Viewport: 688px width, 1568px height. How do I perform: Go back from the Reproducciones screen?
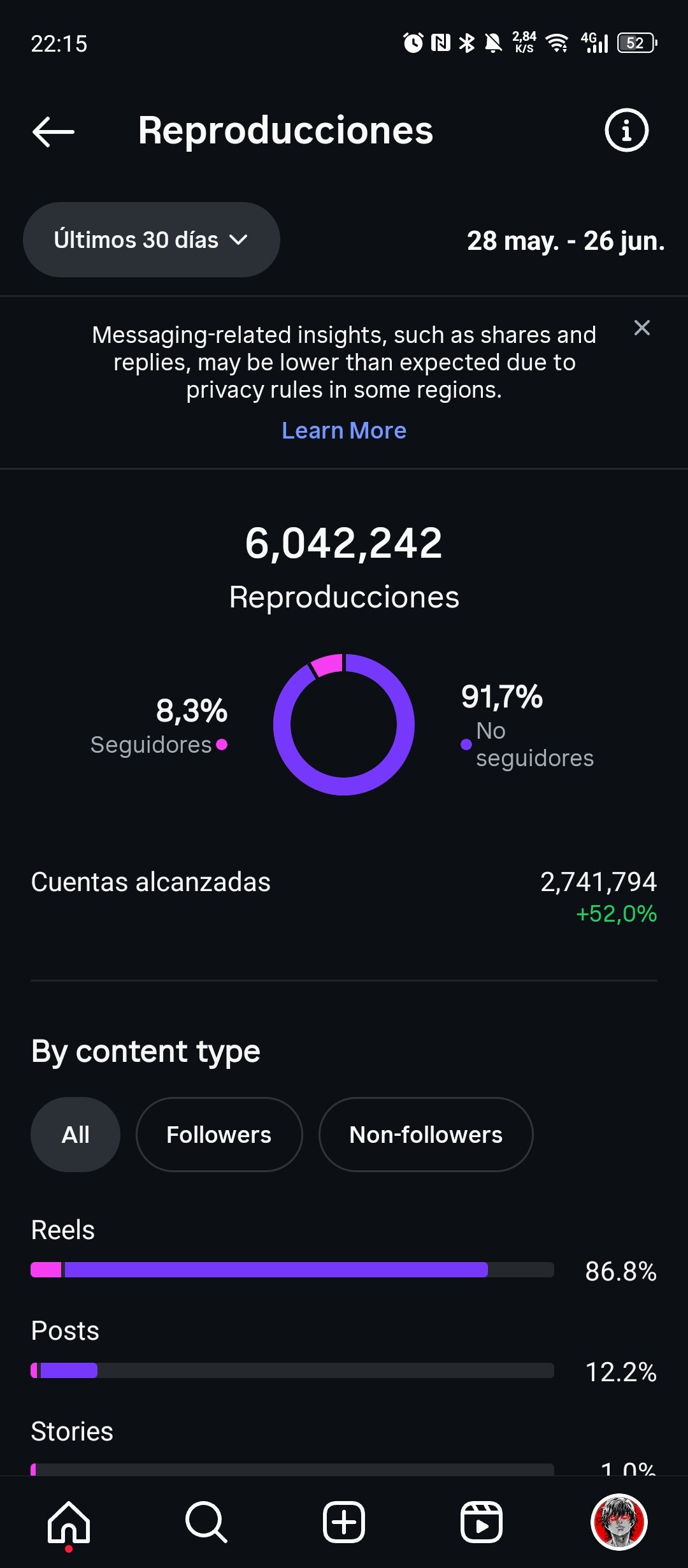point(54,132)
